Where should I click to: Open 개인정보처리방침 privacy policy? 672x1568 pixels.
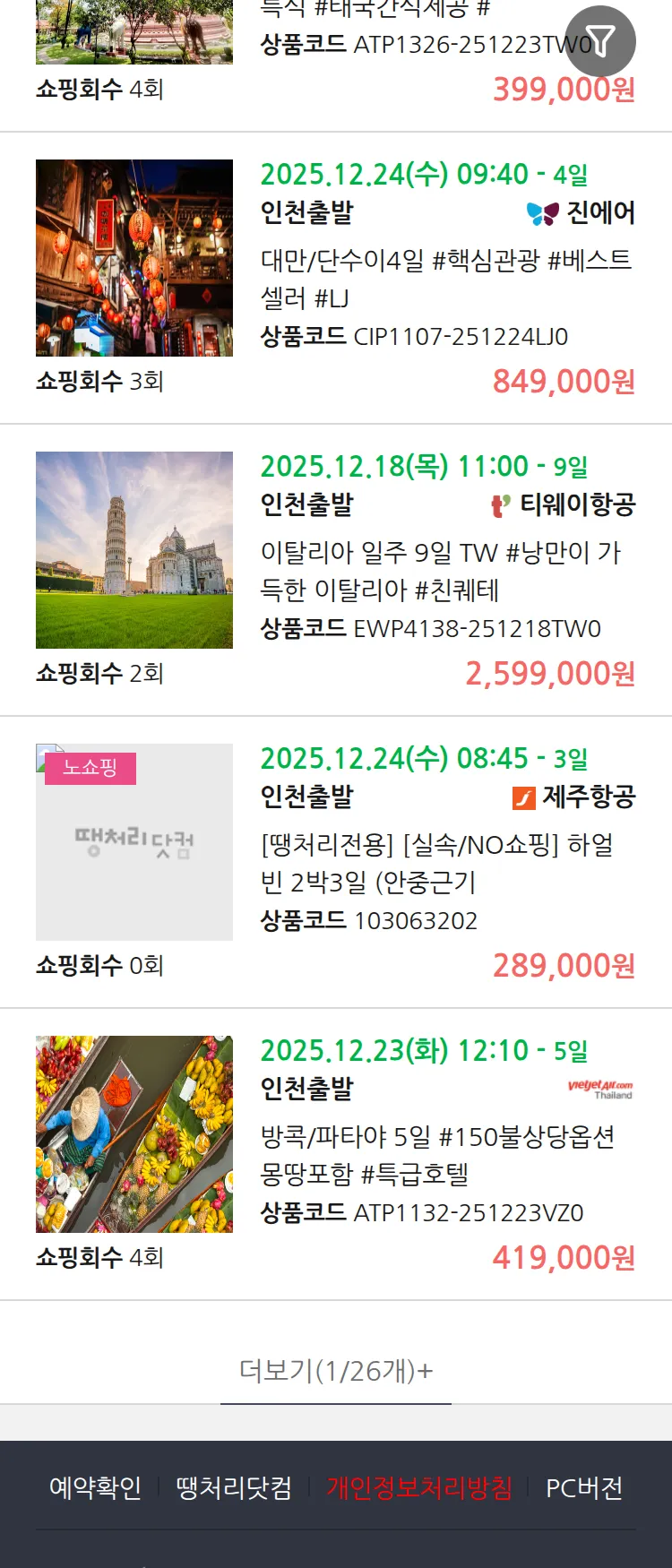click(x=419, y=1488)
